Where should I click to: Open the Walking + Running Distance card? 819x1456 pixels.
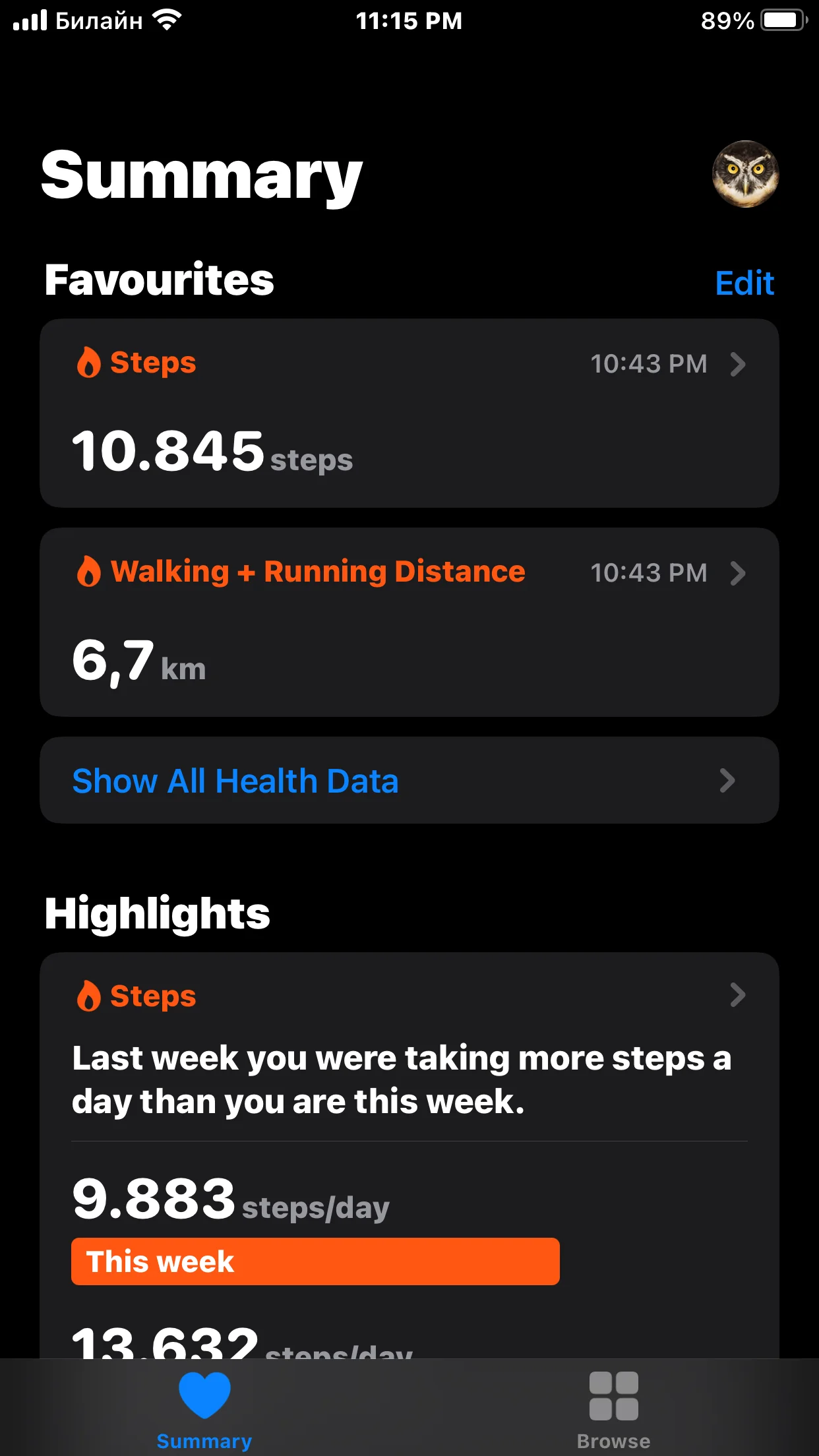(409, 622)
